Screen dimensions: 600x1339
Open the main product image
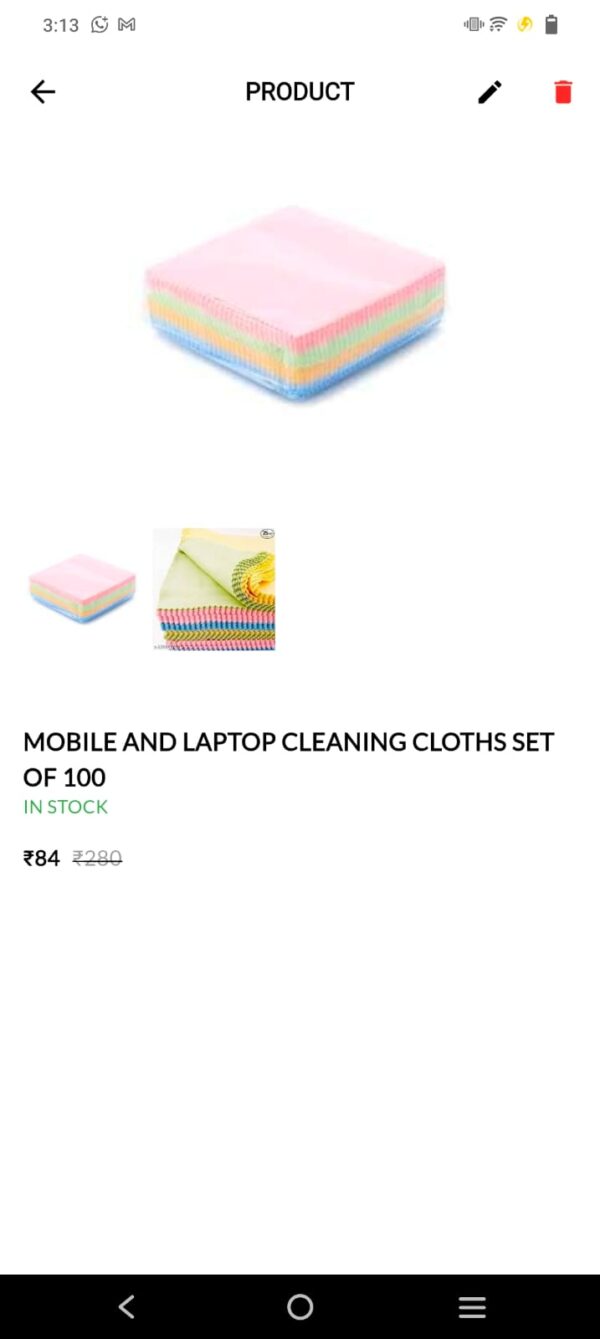(295, 305)
